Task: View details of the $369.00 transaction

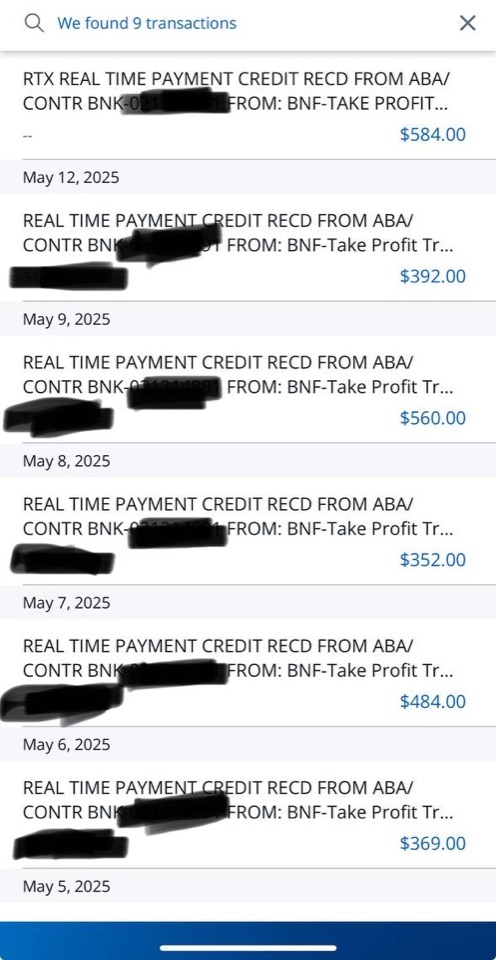Action: pyautogui.click(x=248, y=814)
